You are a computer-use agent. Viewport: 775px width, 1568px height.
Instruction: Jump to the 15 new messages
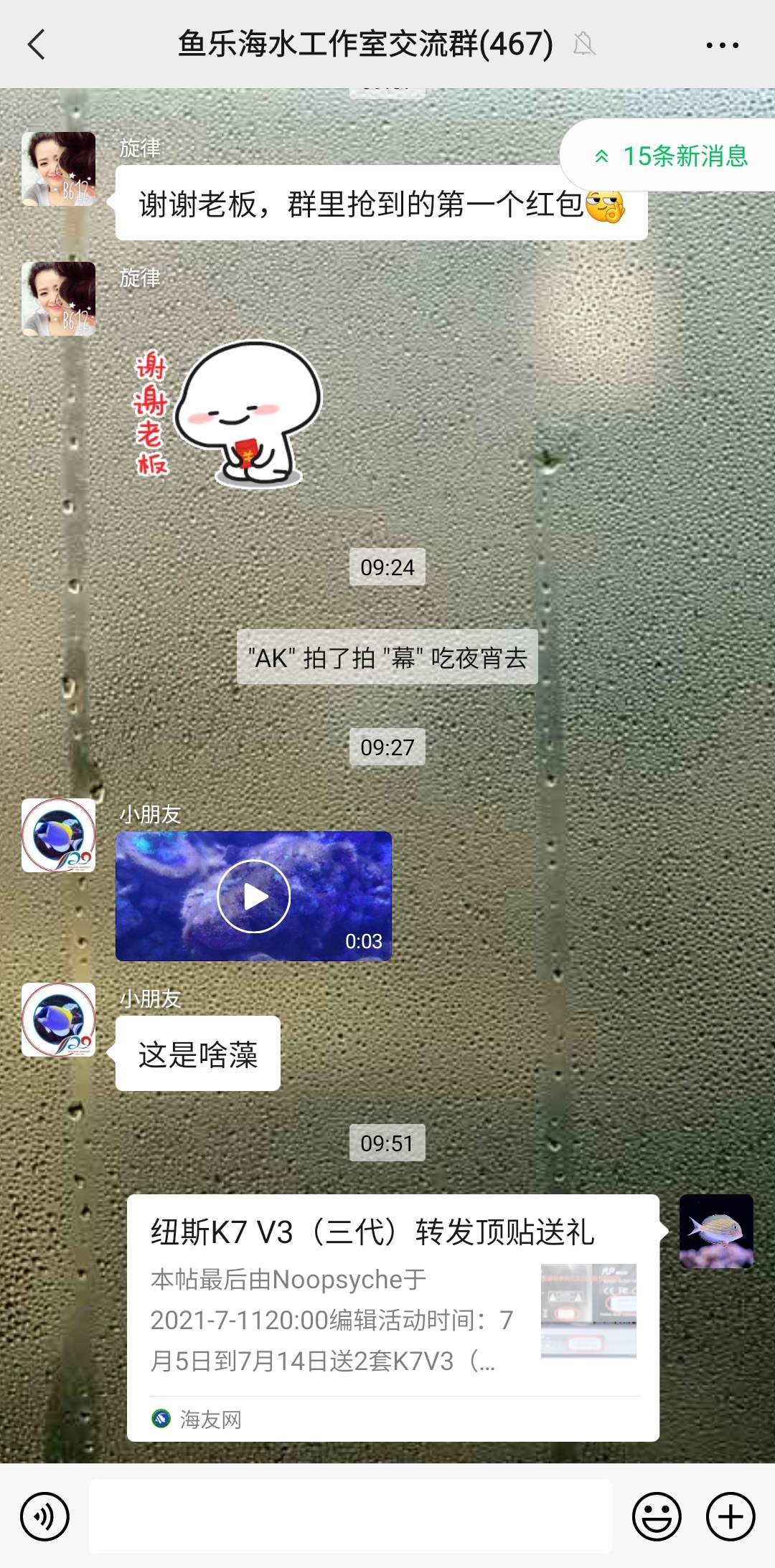(x=671, y=156)
